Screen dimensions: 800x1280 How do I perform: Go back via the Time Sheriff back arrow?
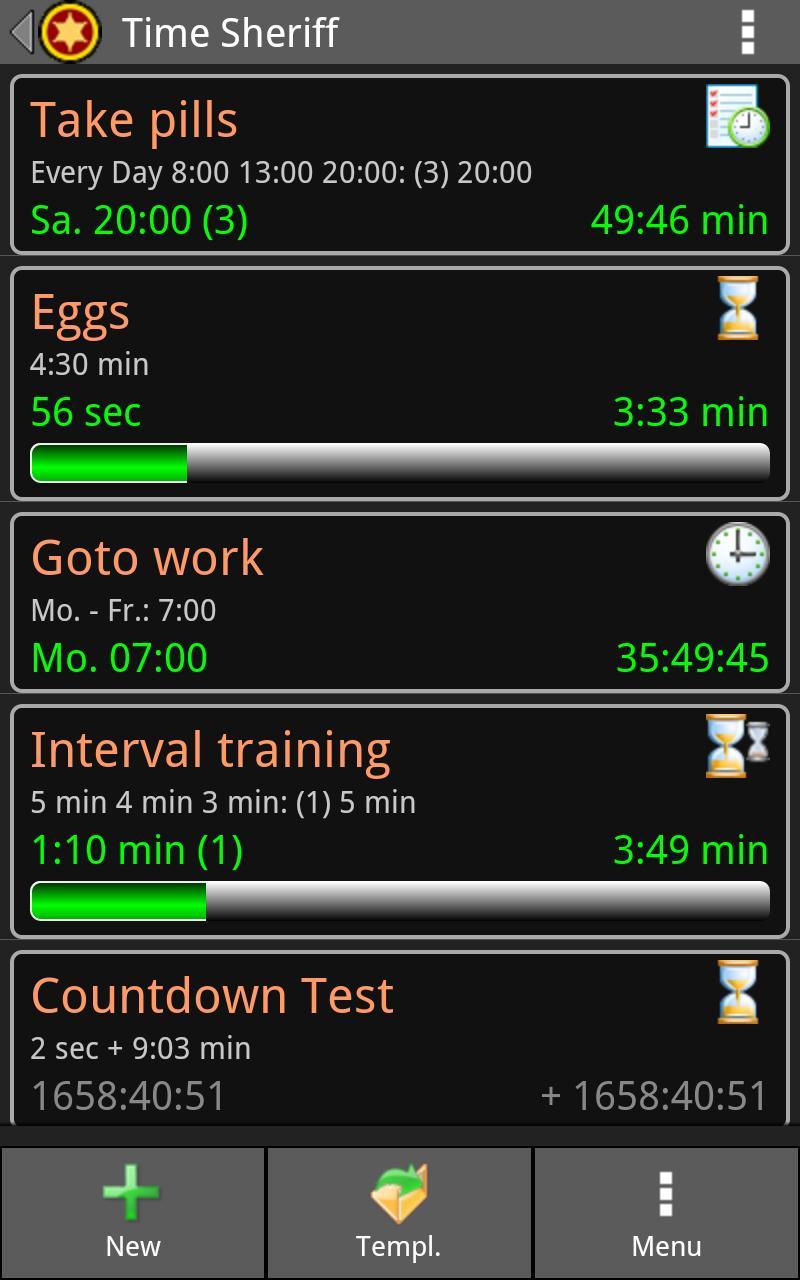[x=22, y=32]
